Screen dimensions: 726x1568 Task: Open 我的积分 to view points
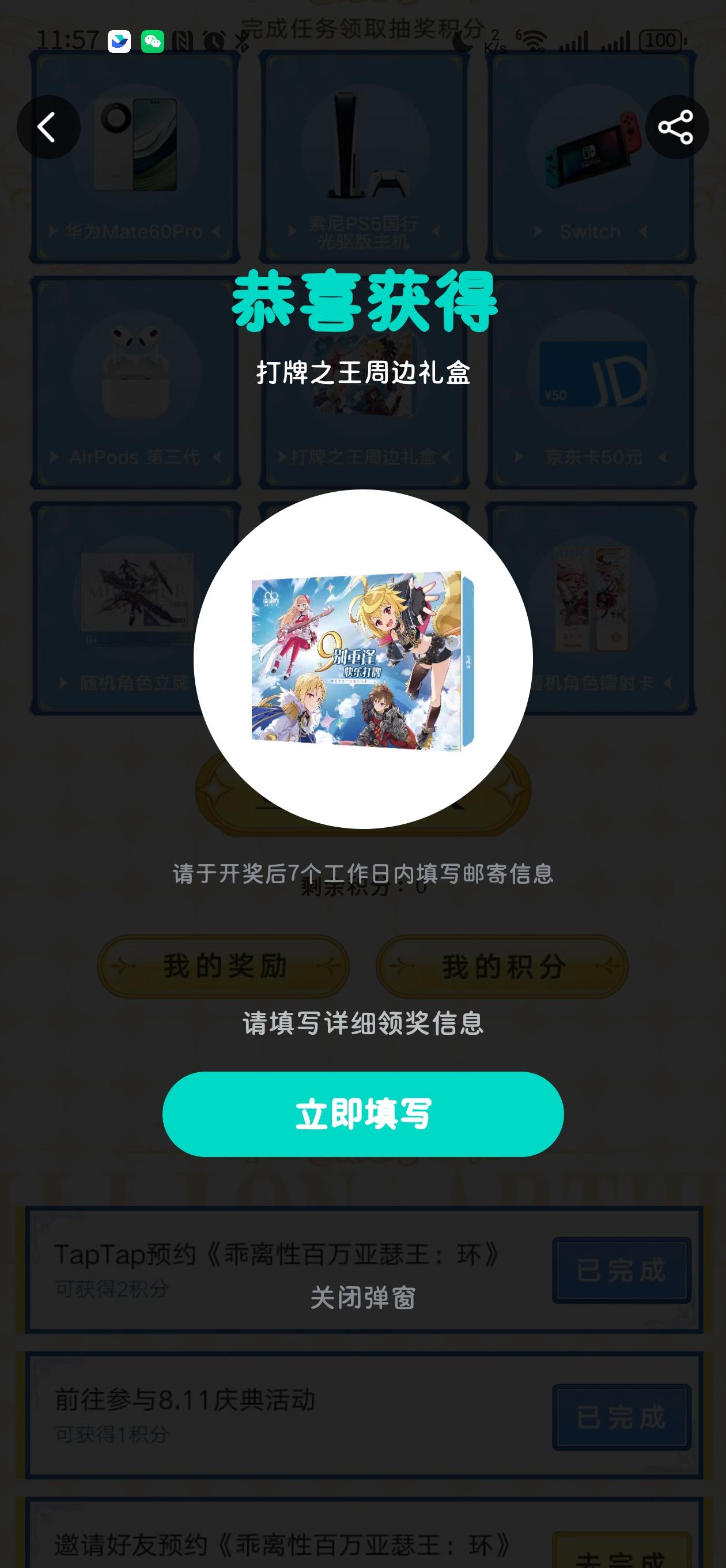tap(501, 965)
